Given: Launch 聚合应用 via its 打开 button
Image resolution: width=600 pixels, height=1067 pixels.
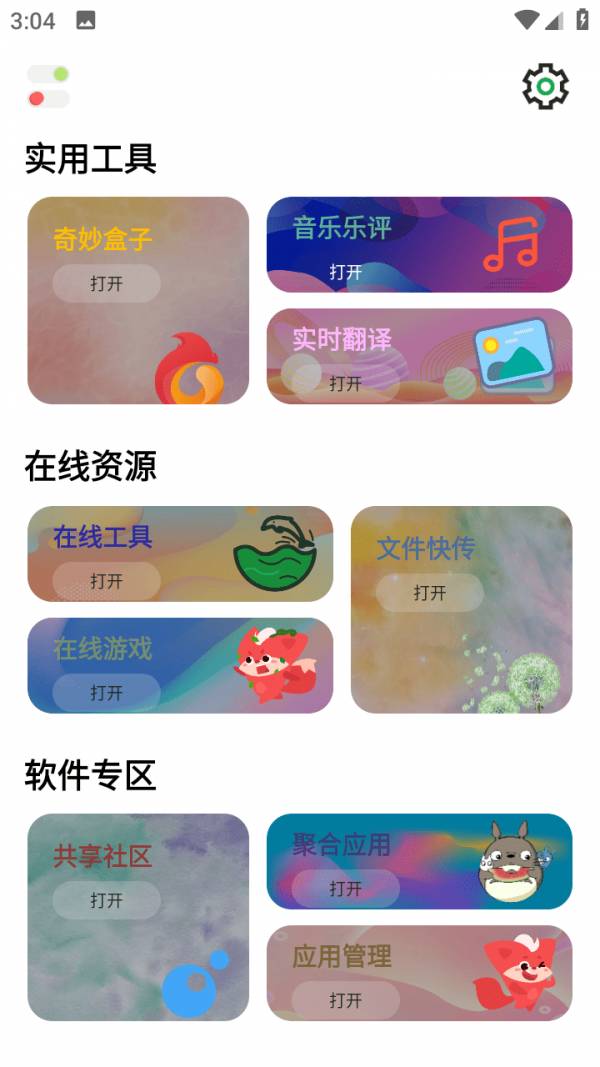Looking at the screenshot, I should (x=346, y=888).
